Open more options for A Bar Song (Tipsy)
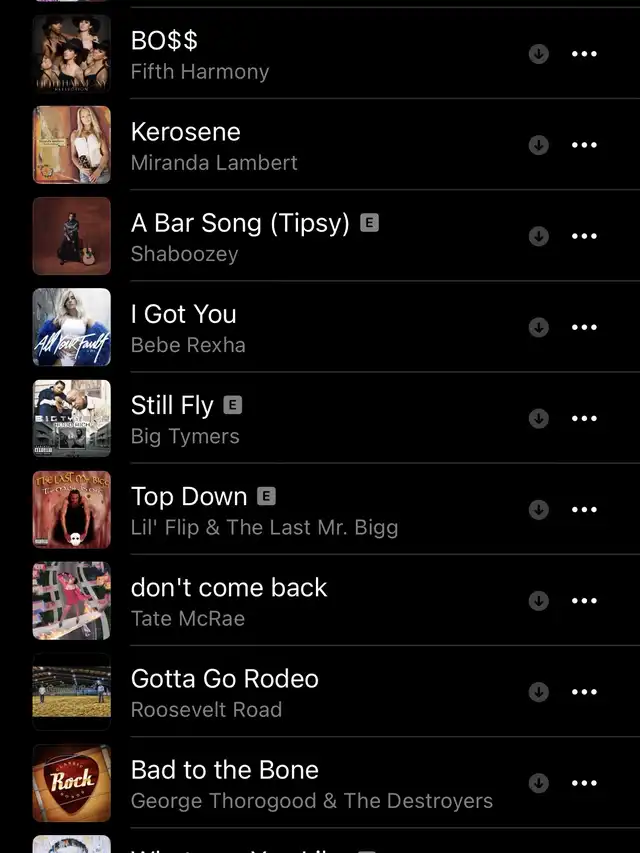 click(x=584, y=236)
